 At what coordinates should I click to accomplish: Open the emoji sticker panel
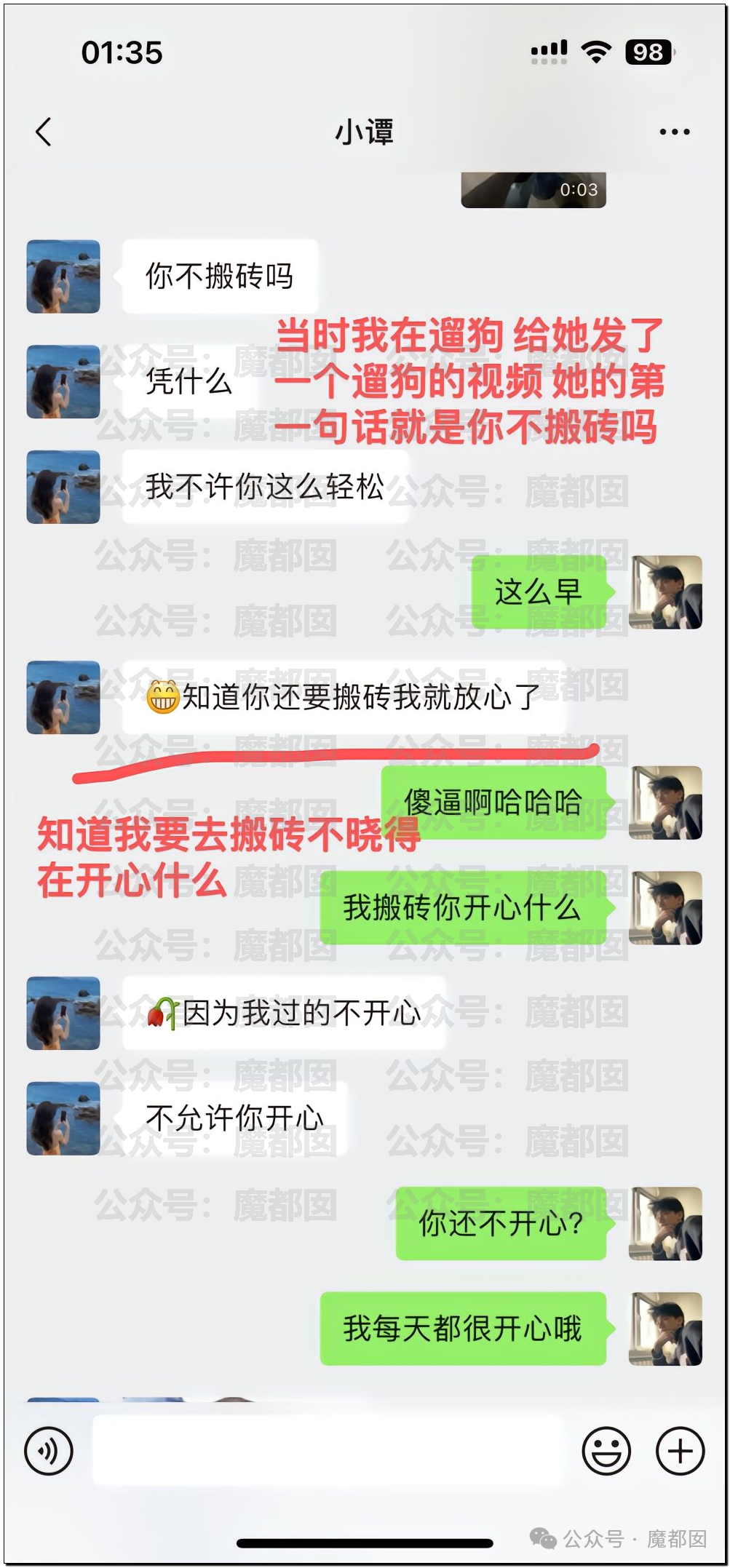pyautogui.click(x=606, y=1450)
